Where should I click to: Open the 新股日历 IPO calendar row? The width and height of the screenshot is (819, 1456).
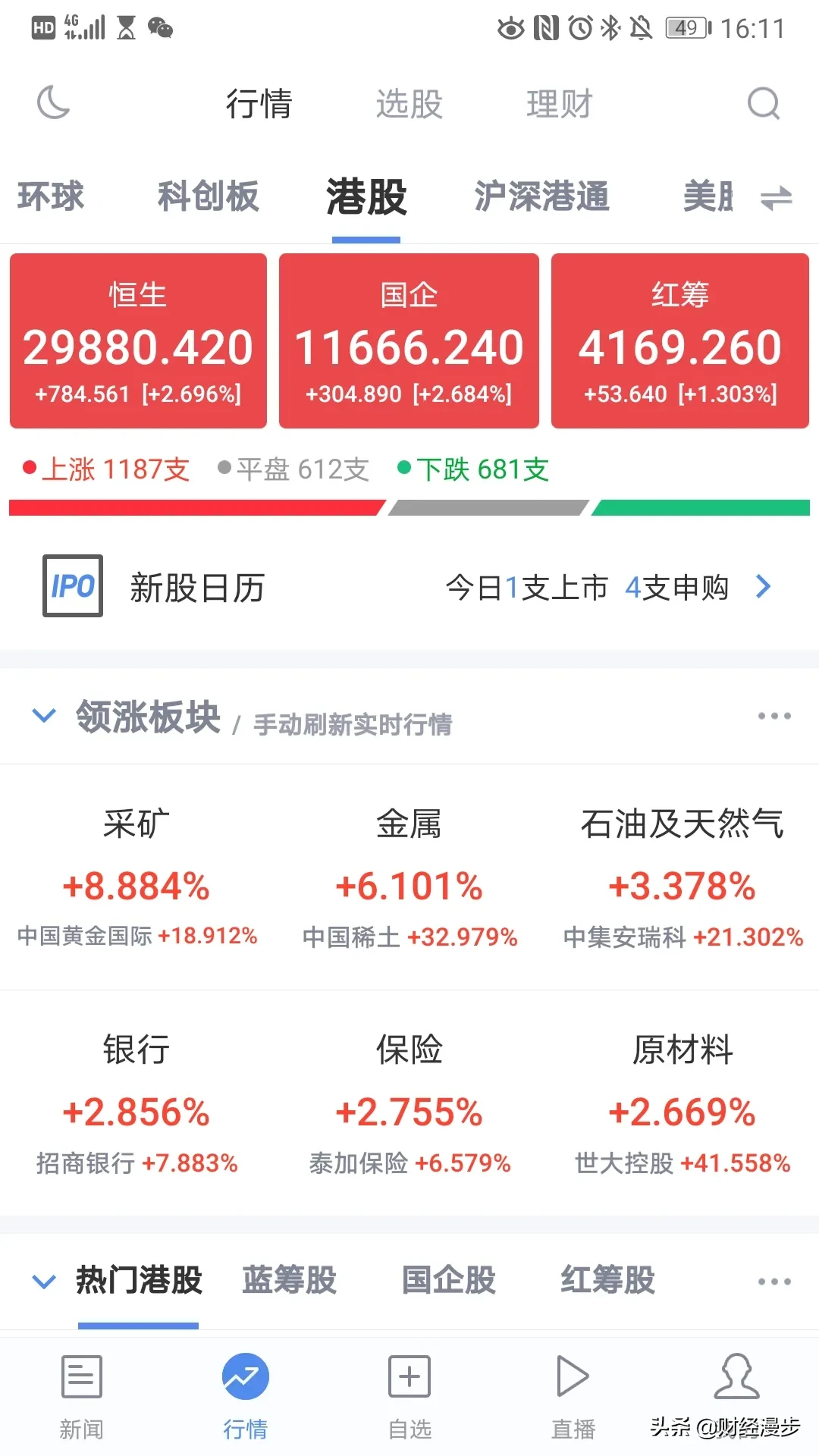(x=409, y=586)
